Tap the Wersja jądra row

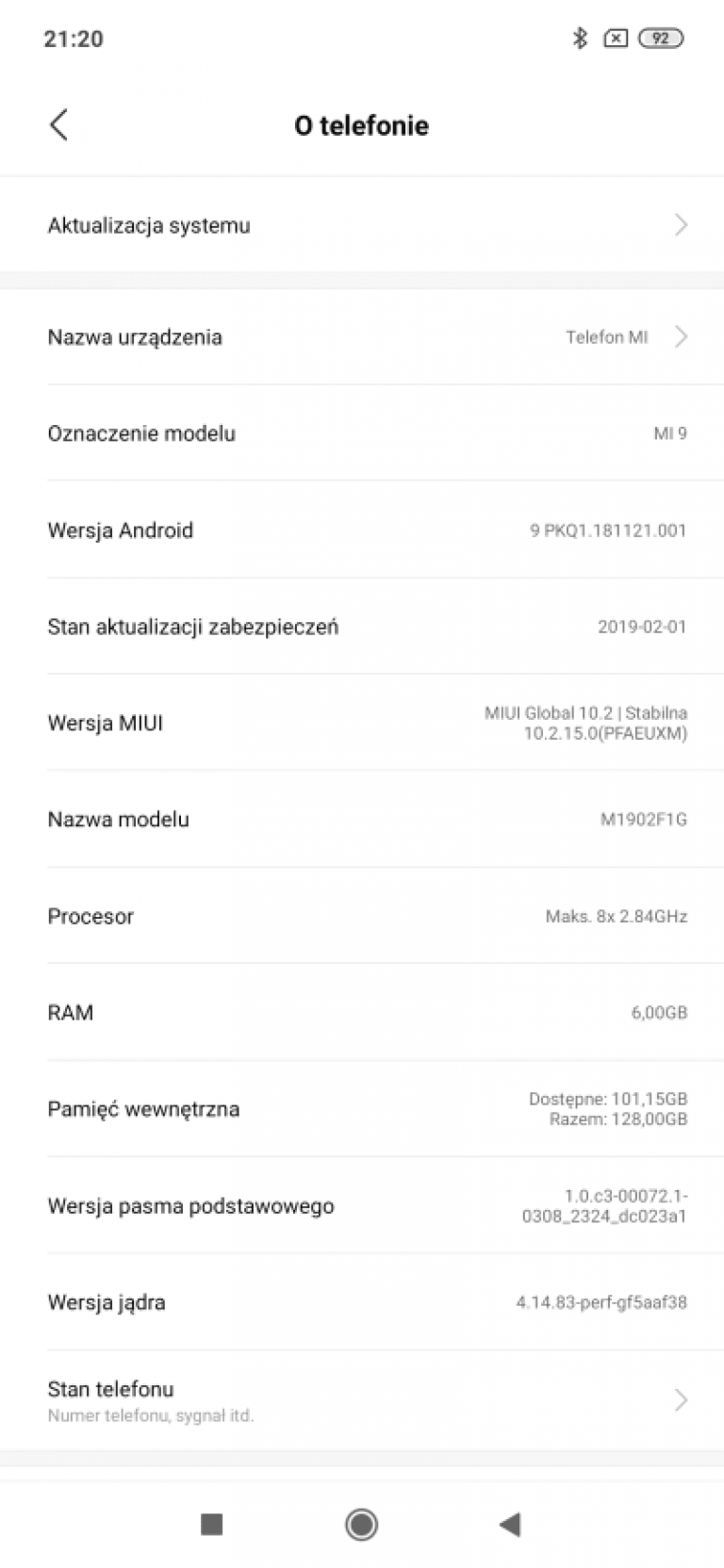pyautogui.click(x=362, y=1302)
